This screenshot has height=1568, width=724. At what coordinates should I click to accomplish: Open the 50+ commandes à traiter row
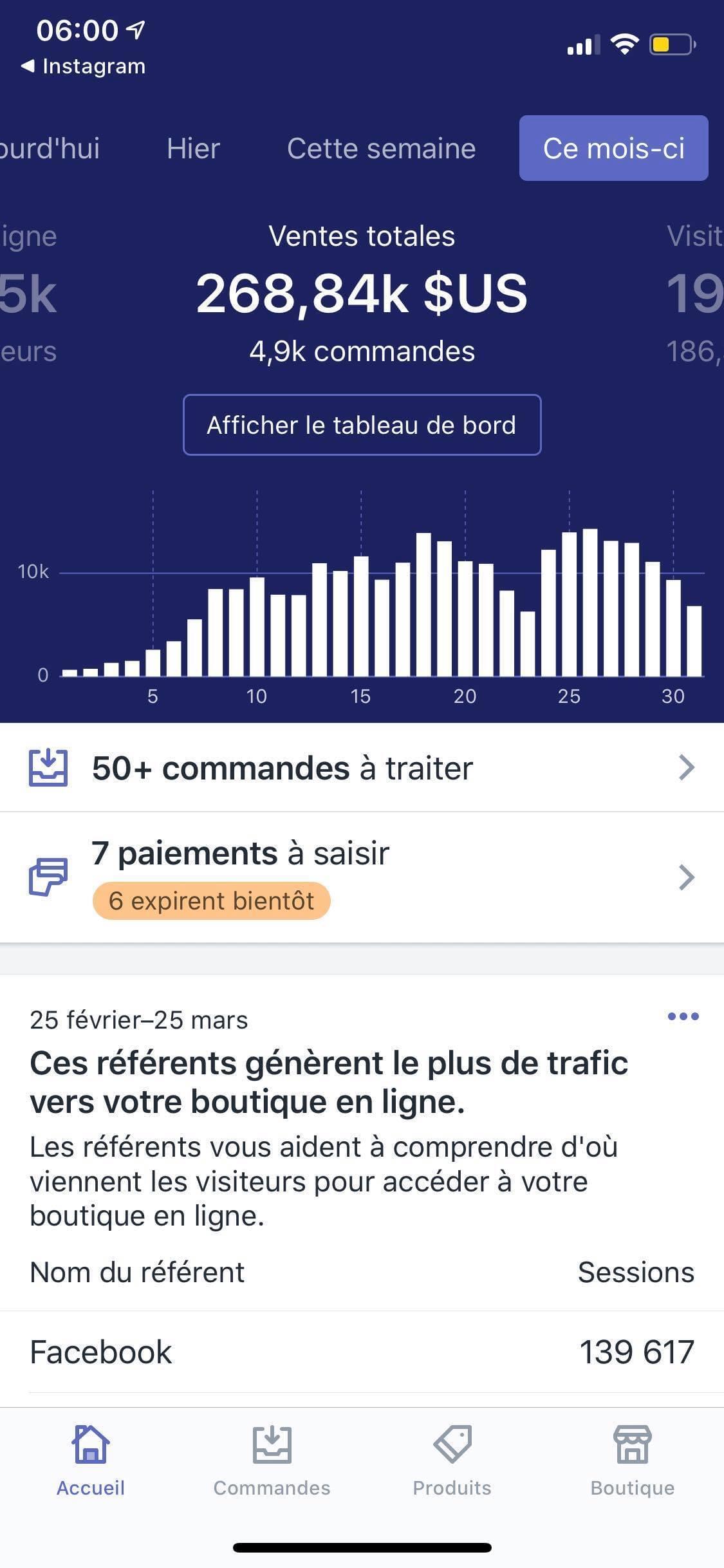[362, 767]
